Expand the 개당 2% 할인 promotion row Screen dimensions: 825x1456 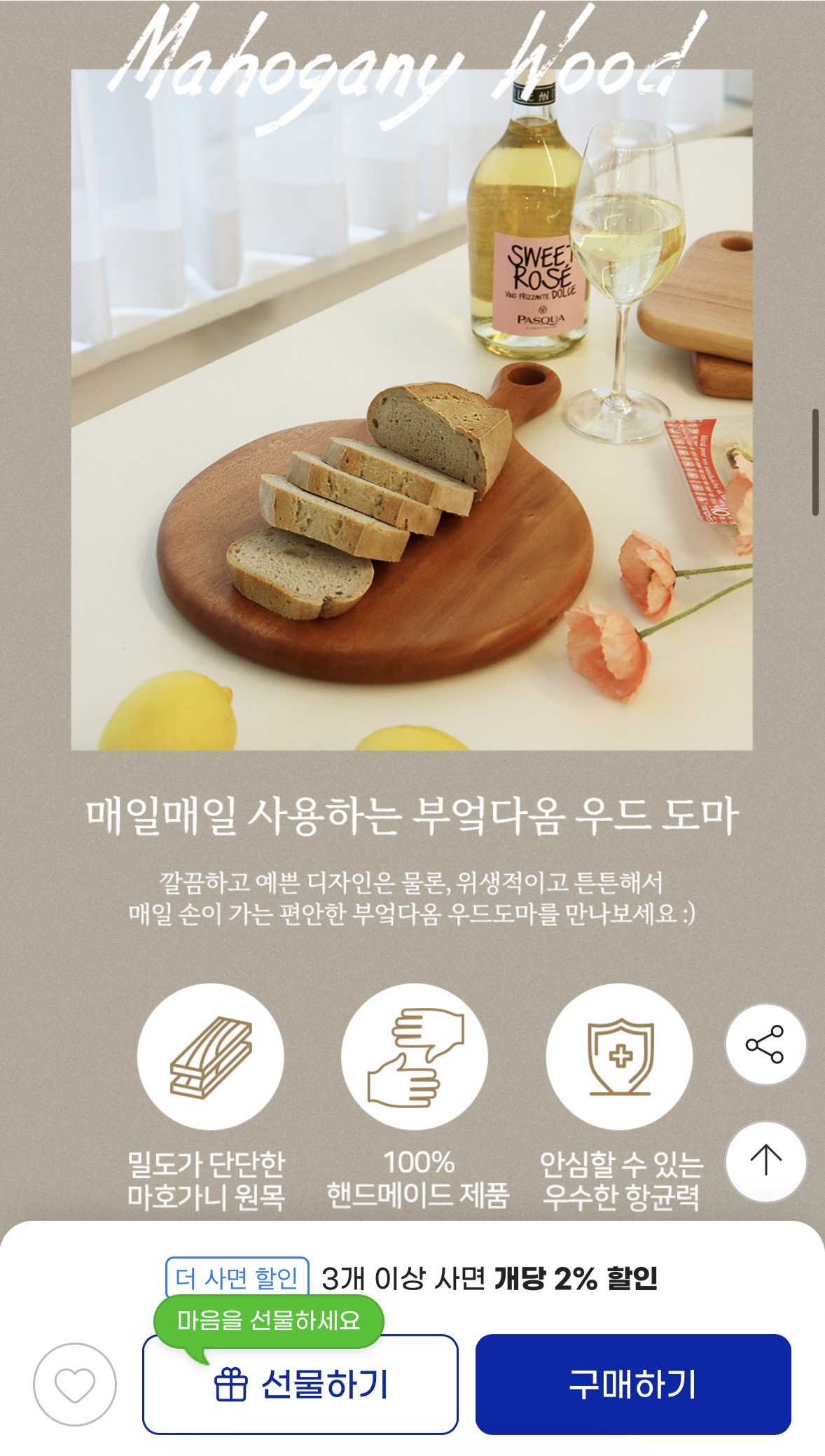click(490, 1276)
